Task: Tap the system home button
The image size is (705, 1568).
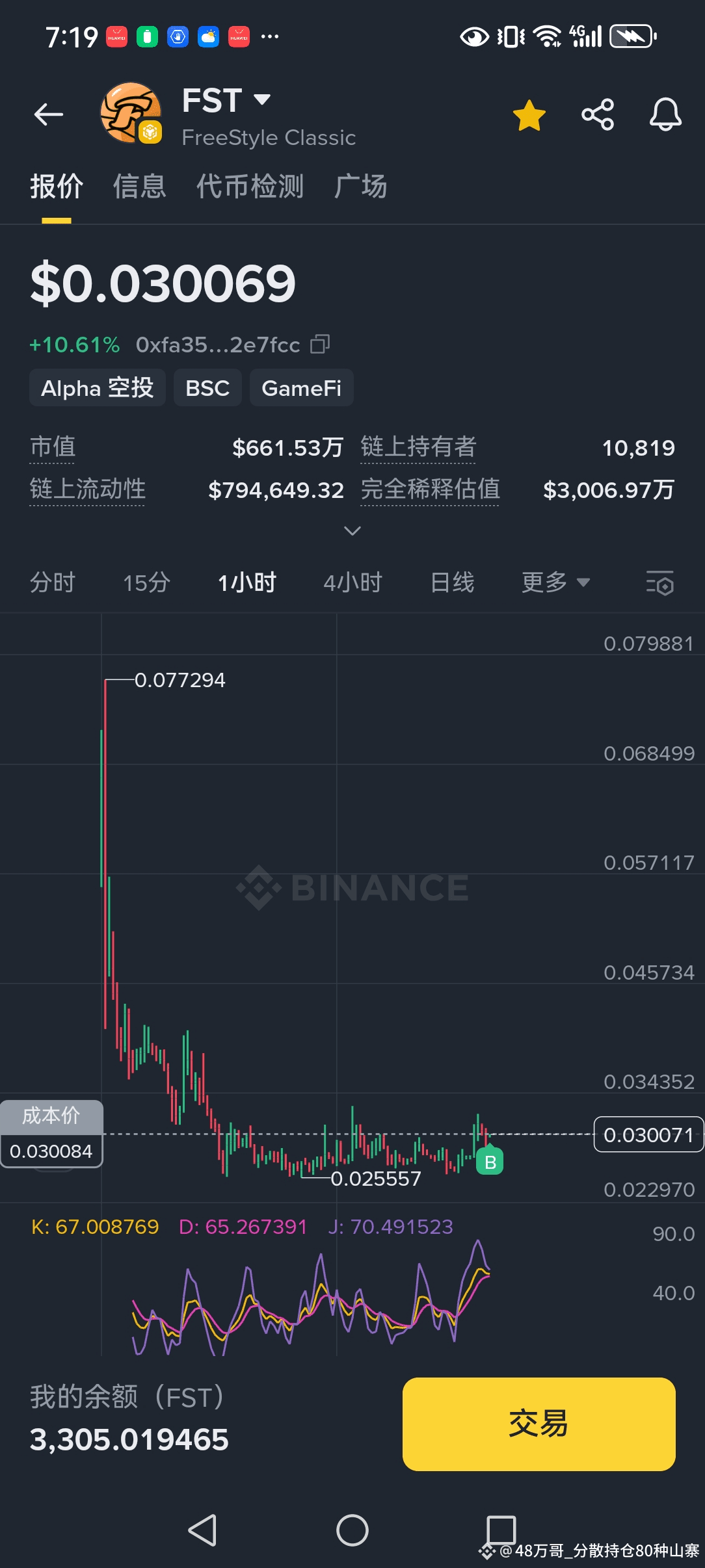Action: [352, 1530]
